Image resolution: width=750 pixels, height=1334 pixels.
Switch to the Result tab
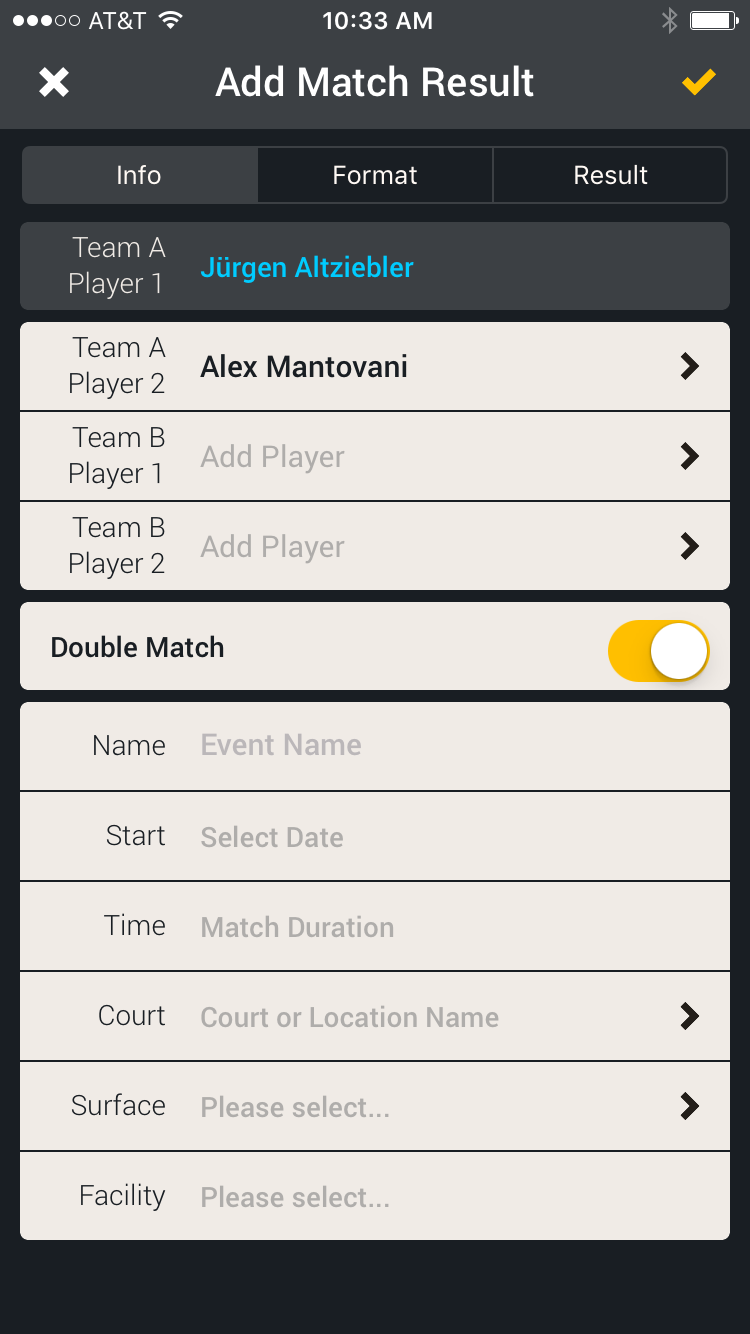click(x=610, y=175)
